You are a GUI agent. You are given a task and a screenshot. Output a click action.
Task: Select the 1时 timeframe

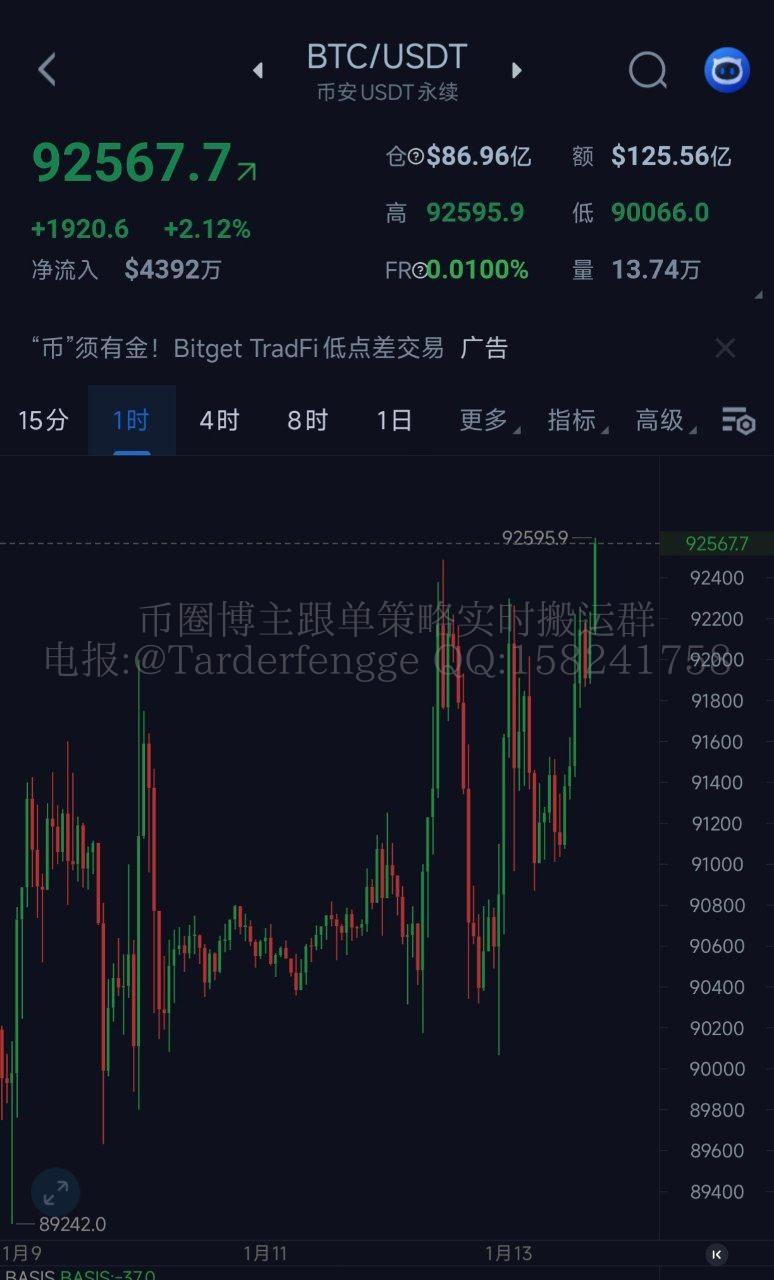(131, 420)
